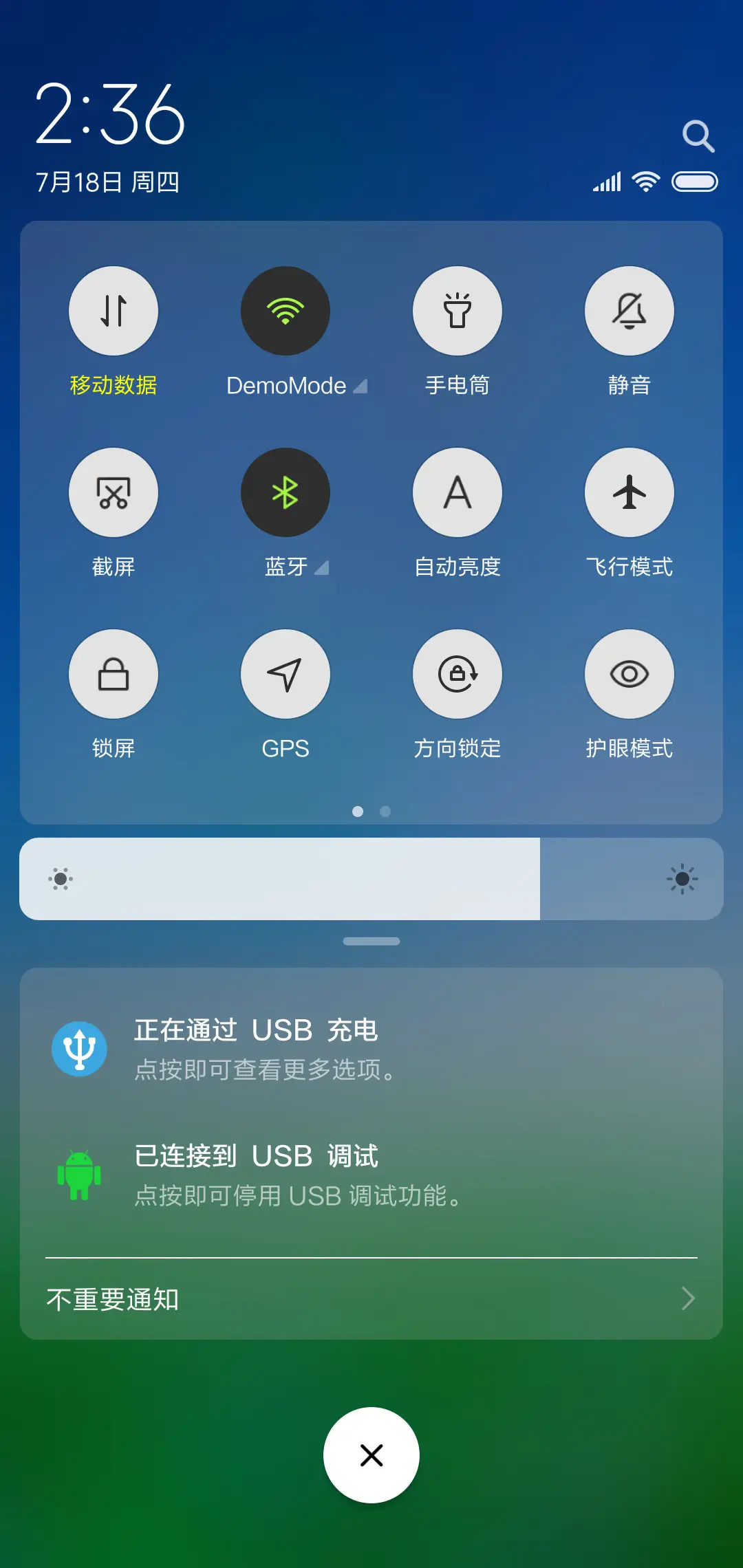Take a screenshot with the 截屏 tile
This screenshot has height=1568, width=743.
coord(114,492)
